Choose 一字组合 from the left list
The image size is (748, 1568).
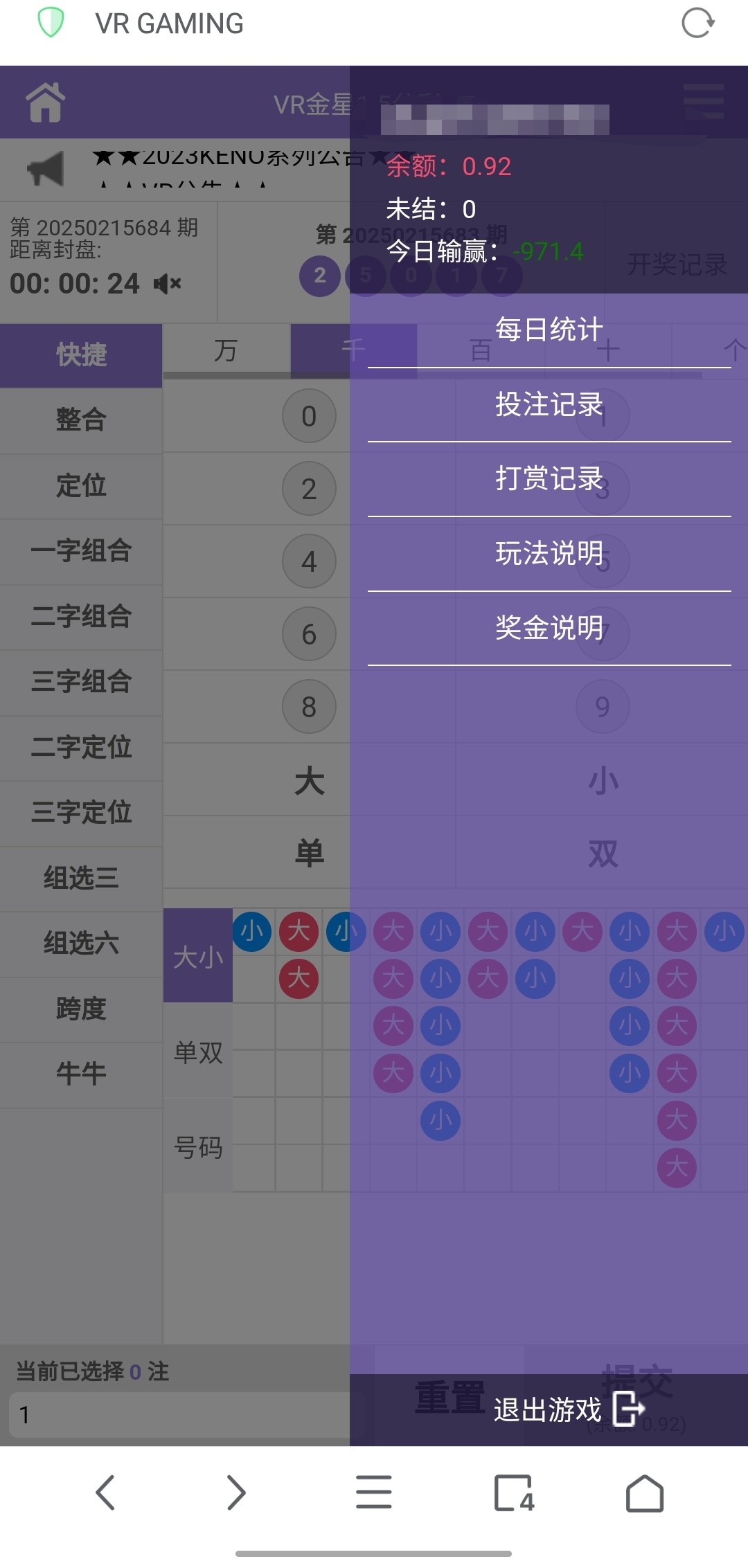pos(81,551)
